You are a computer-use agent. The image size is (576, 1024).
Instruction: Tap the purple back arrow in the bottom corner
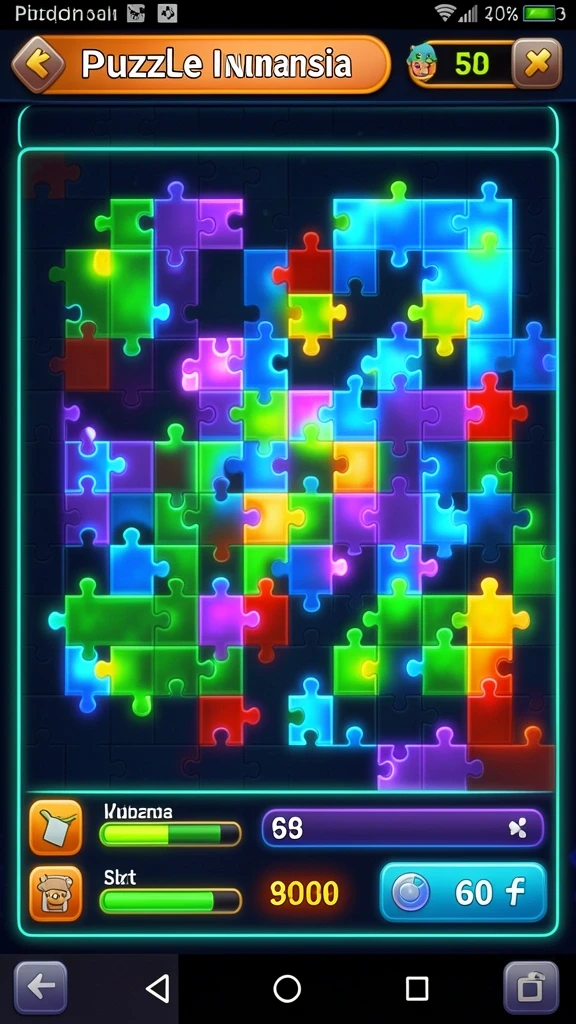click(40, 987)
